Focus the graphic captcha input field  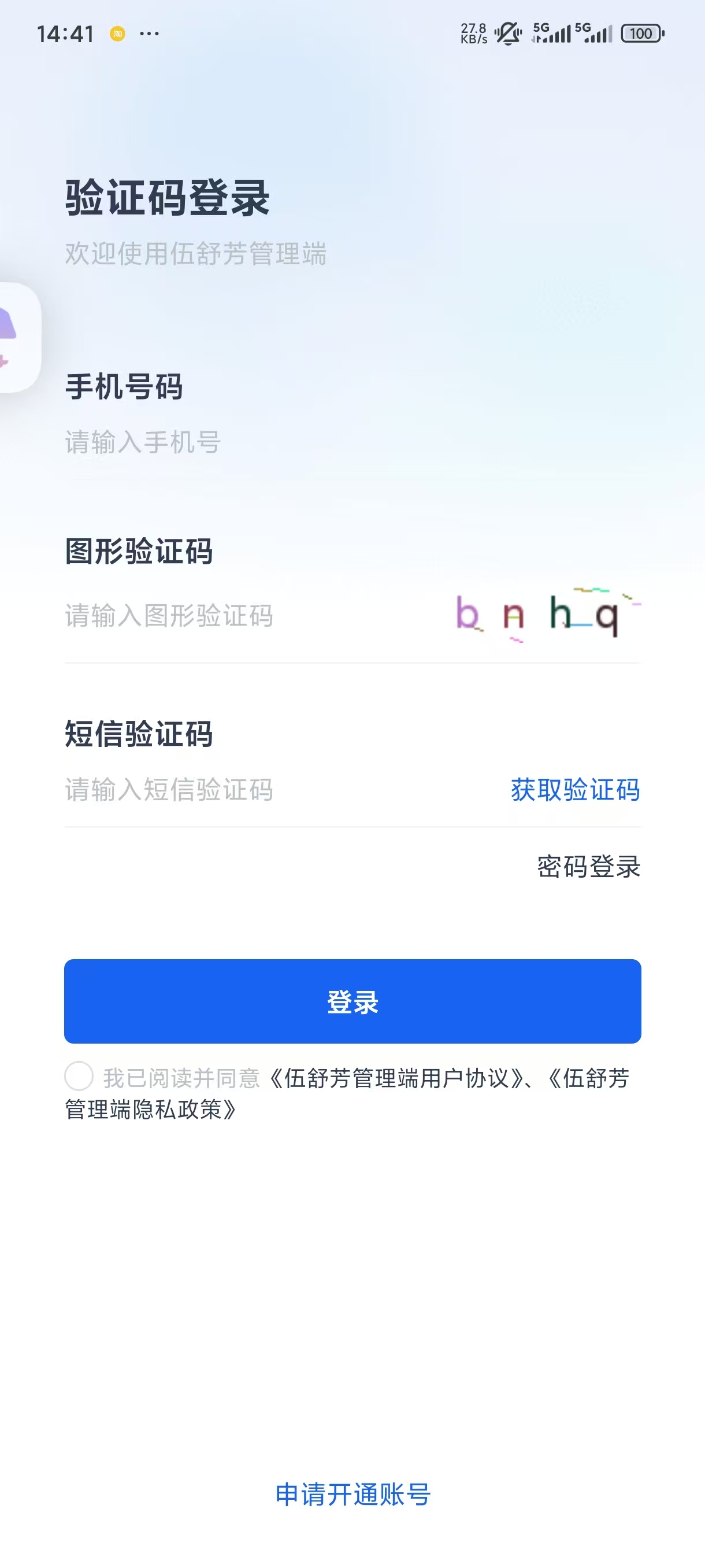[x=243, y=615]
